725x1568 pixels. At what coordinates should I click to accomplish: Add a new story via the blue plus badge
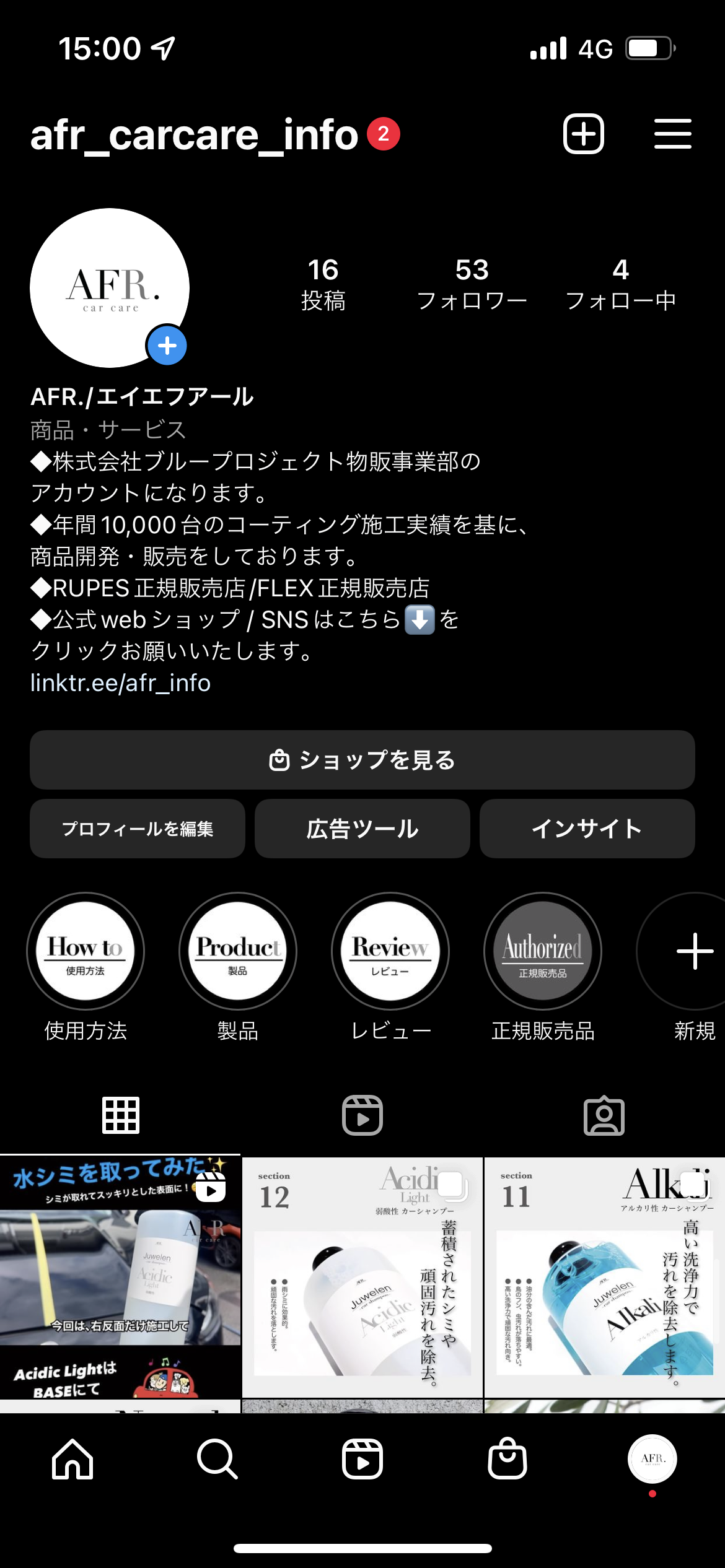[x=167, y=346]
